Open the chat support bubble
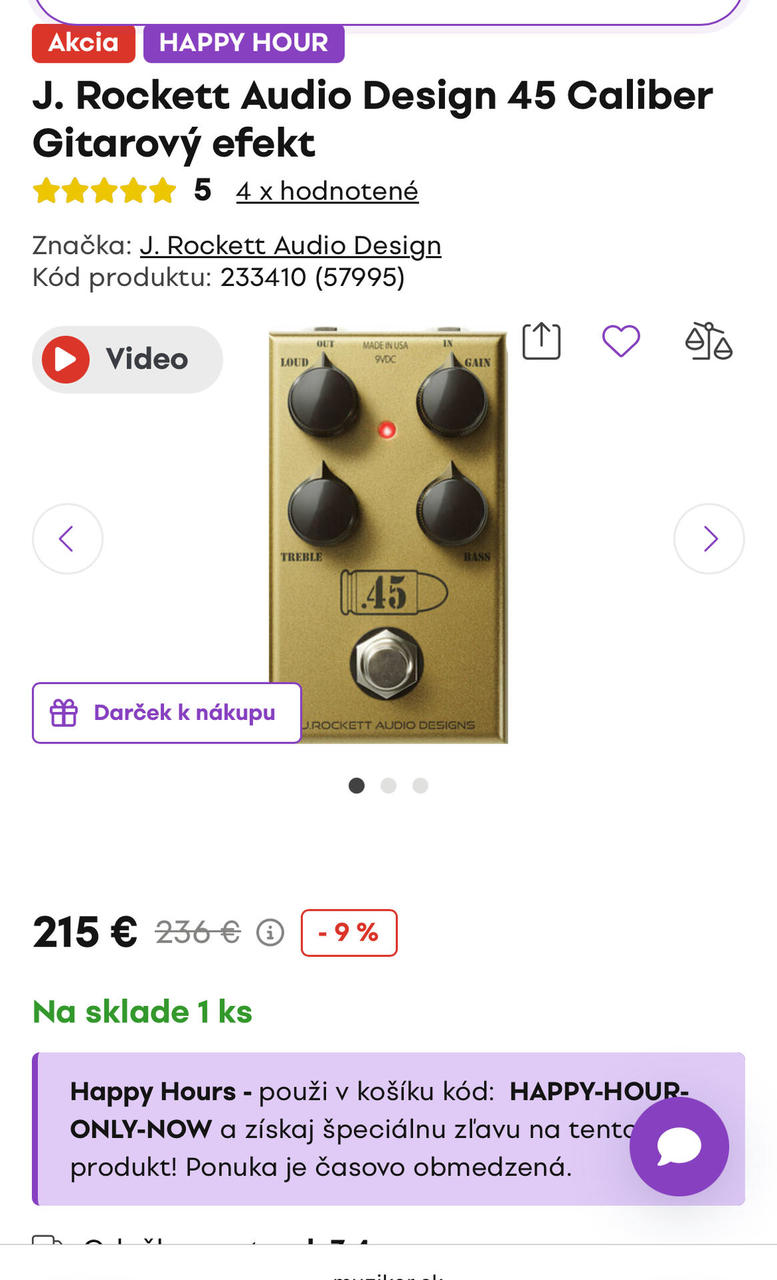This screenshot has width=777, height=1280. [x=679, y=1146]
